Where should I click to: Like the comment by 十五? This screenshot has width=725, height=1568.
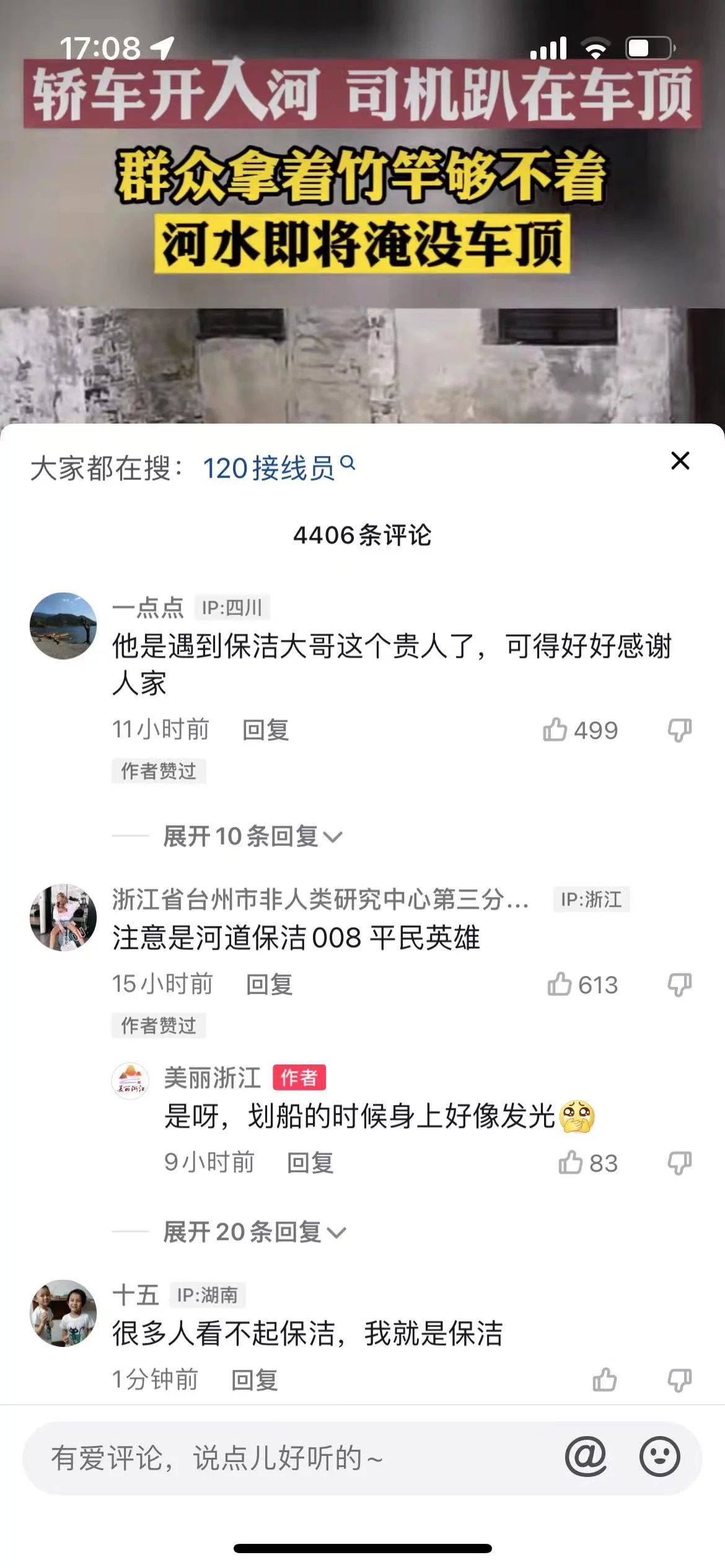point(604,1379)
